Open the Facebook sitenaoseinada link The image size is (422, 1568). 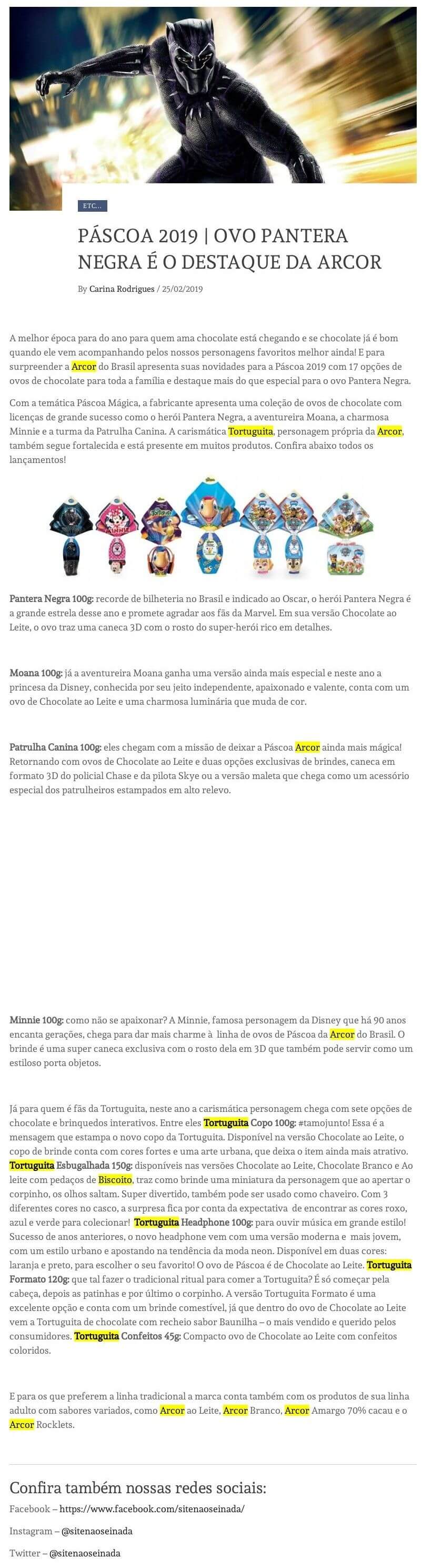pos(152,1508)
